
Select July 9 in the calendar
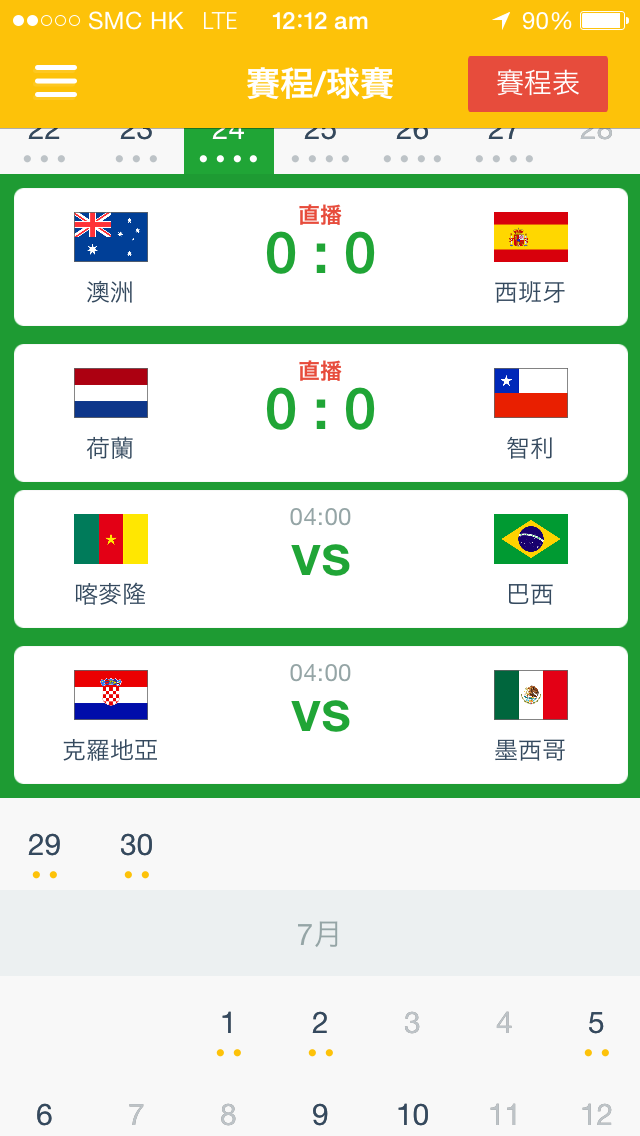point(320,1114)
